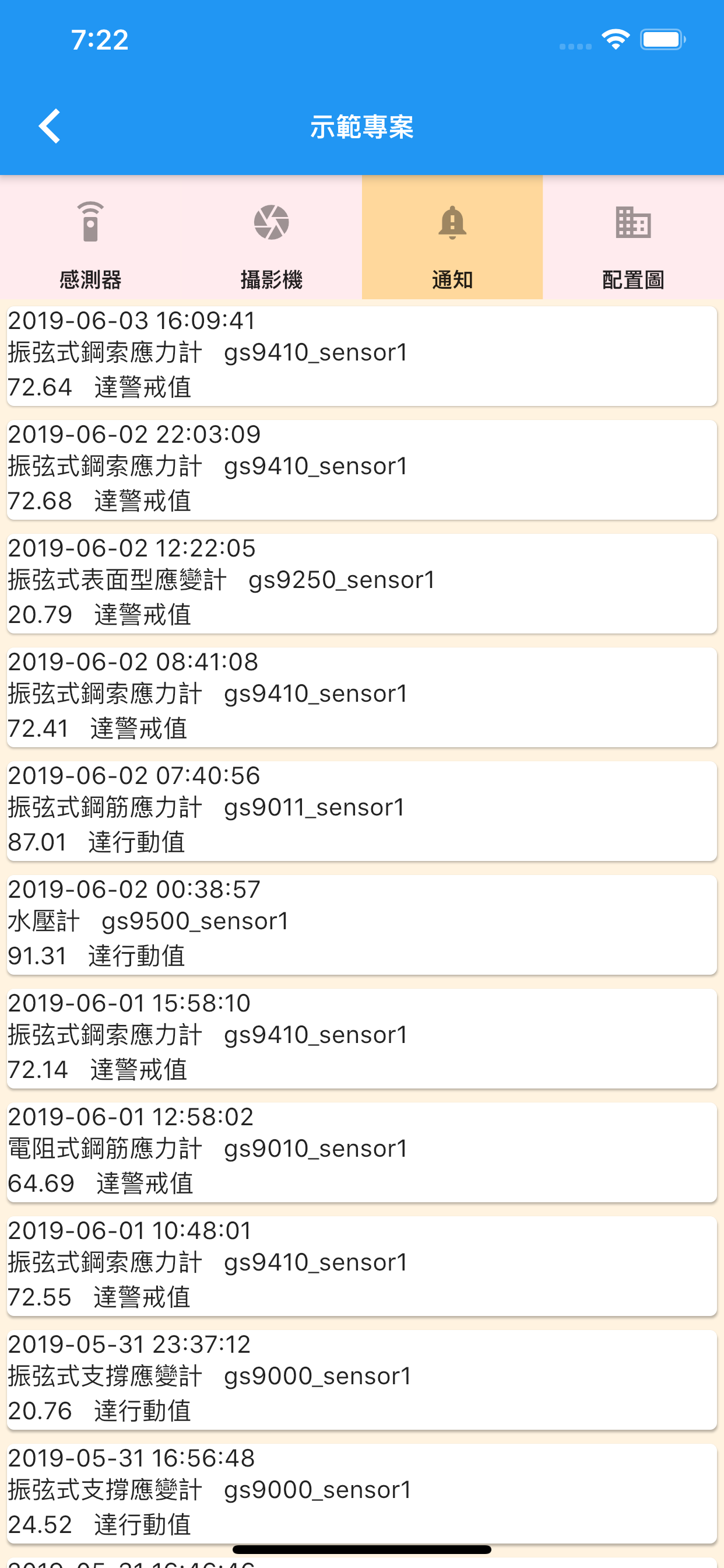Select the 2019-05-31 16:56:48 notification card

[361, 1494]
